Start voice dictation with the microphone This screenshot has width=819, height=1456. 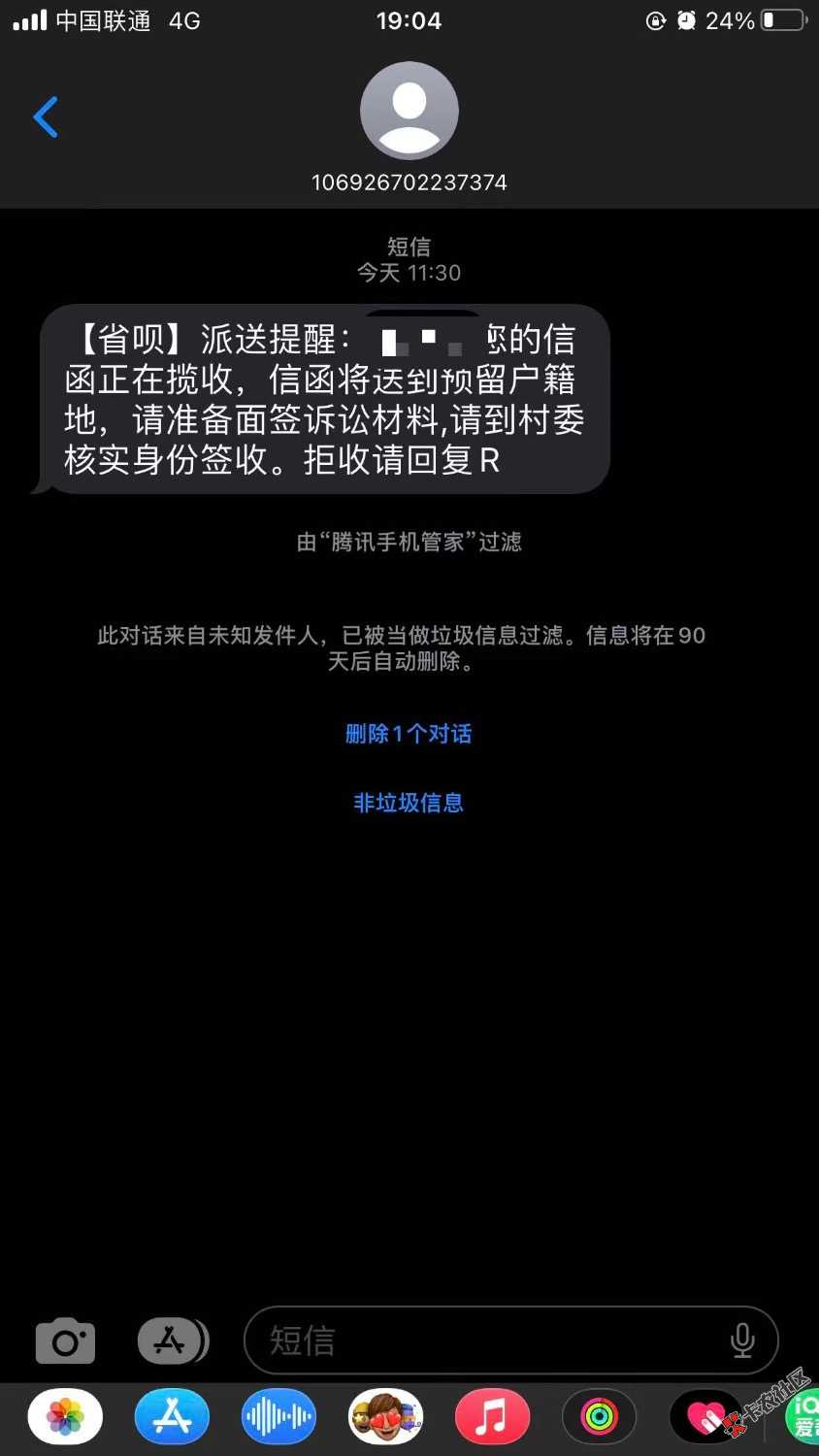click(742, 1341)
